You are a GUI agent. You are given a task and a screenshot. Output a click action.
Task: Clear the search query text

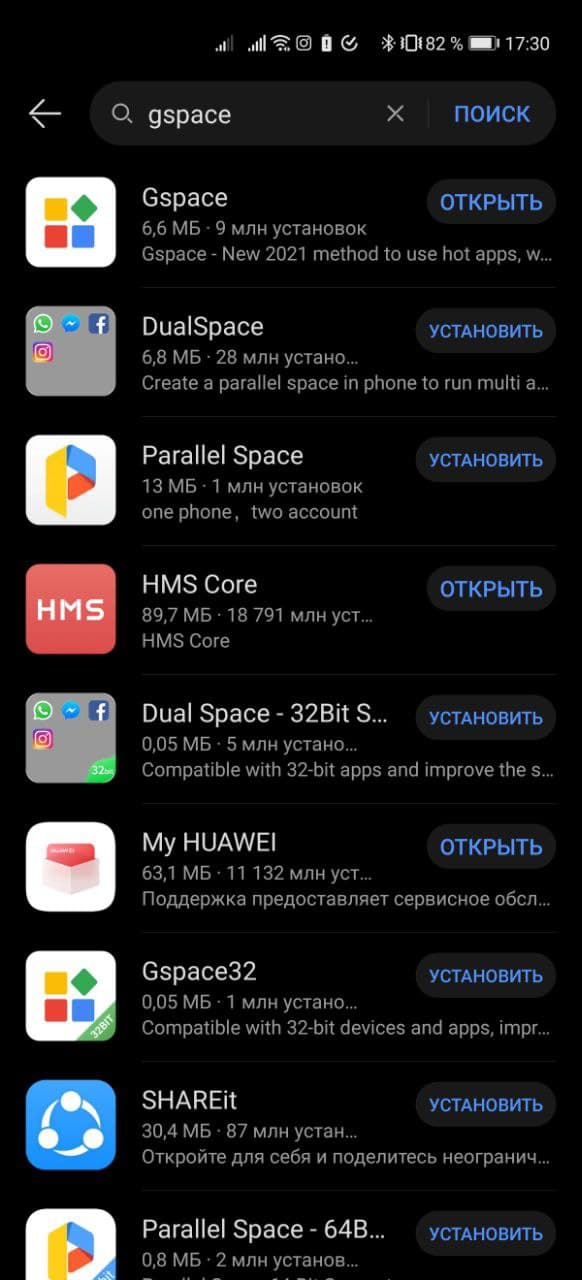[x=396, y=114]
